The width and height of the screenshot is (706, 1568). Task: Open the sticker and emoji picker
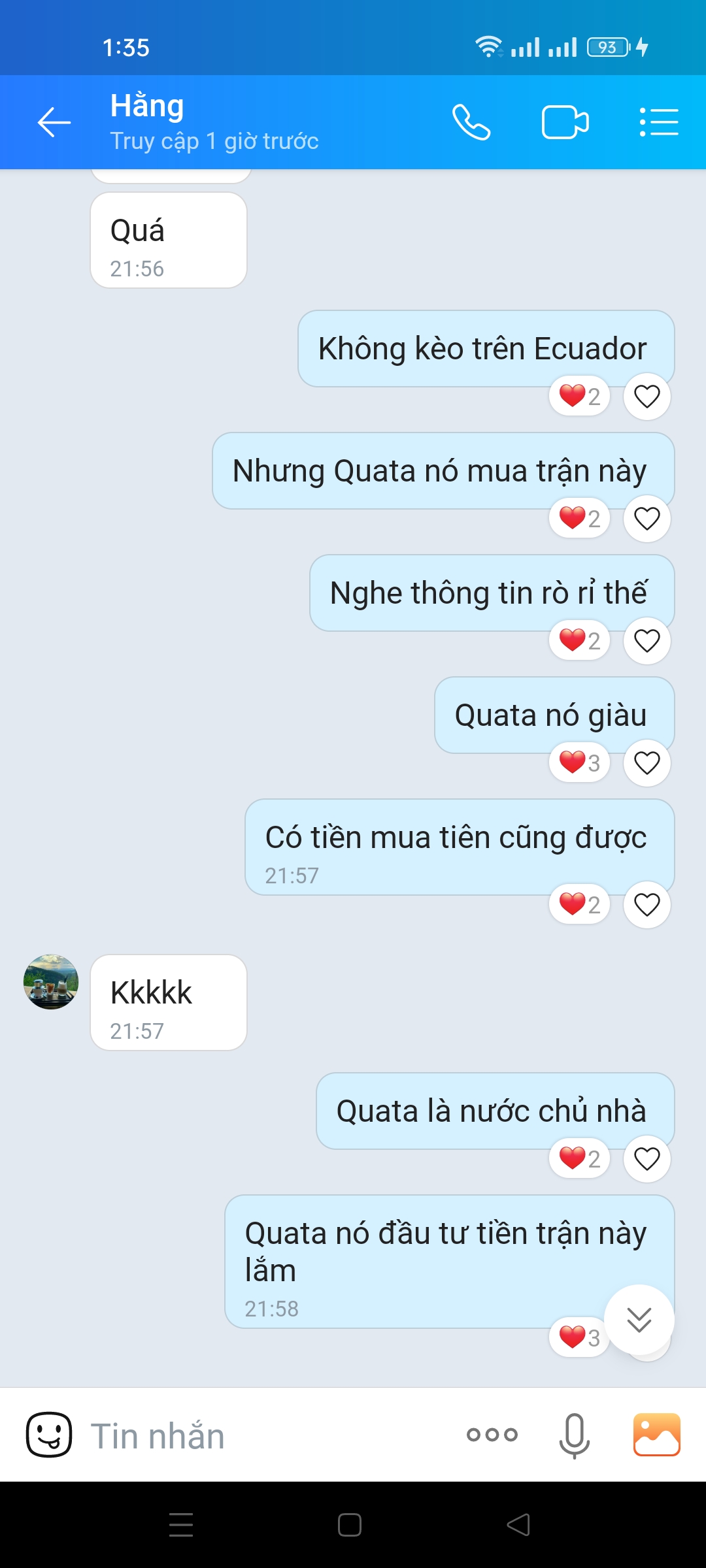(49, 1435)
